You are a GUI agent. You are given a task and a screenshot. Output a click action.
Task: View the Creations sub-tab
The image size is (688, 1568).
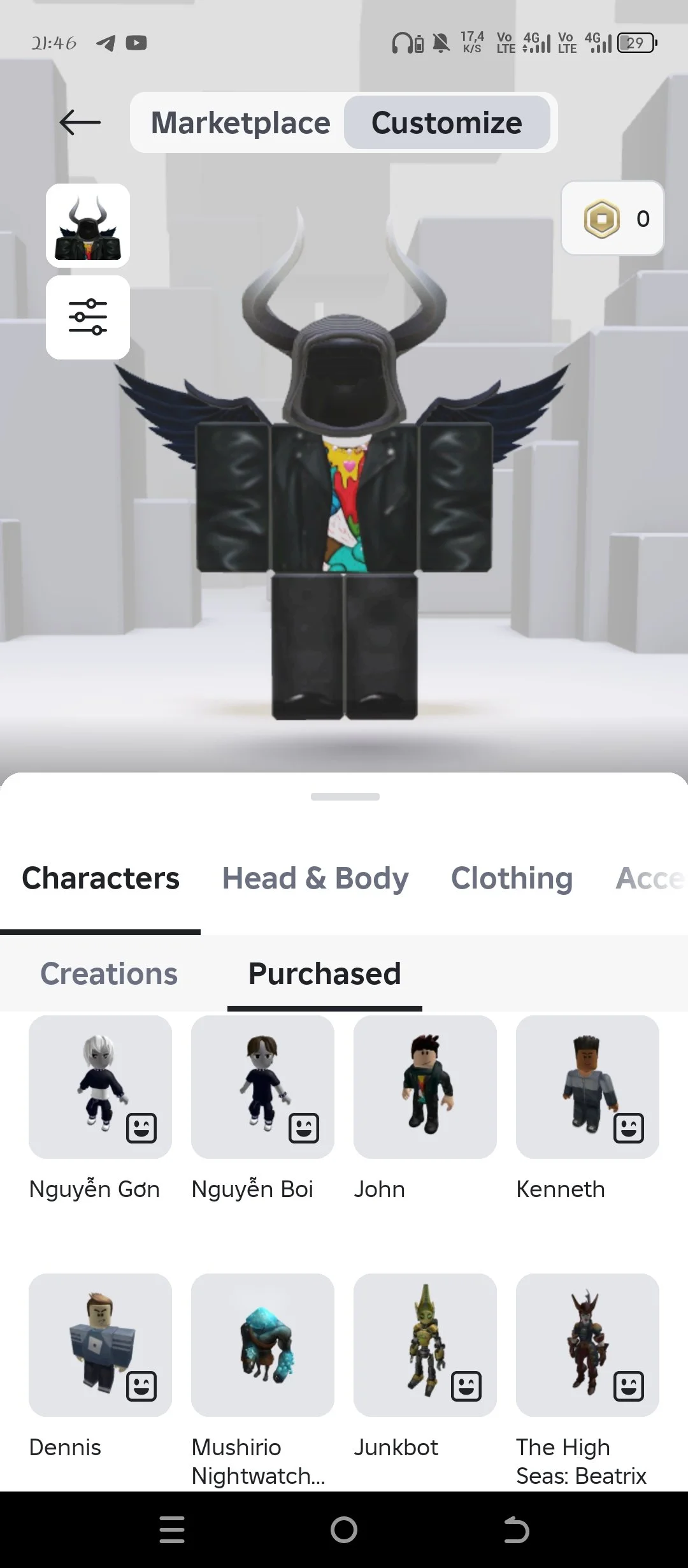pos(109,974)
